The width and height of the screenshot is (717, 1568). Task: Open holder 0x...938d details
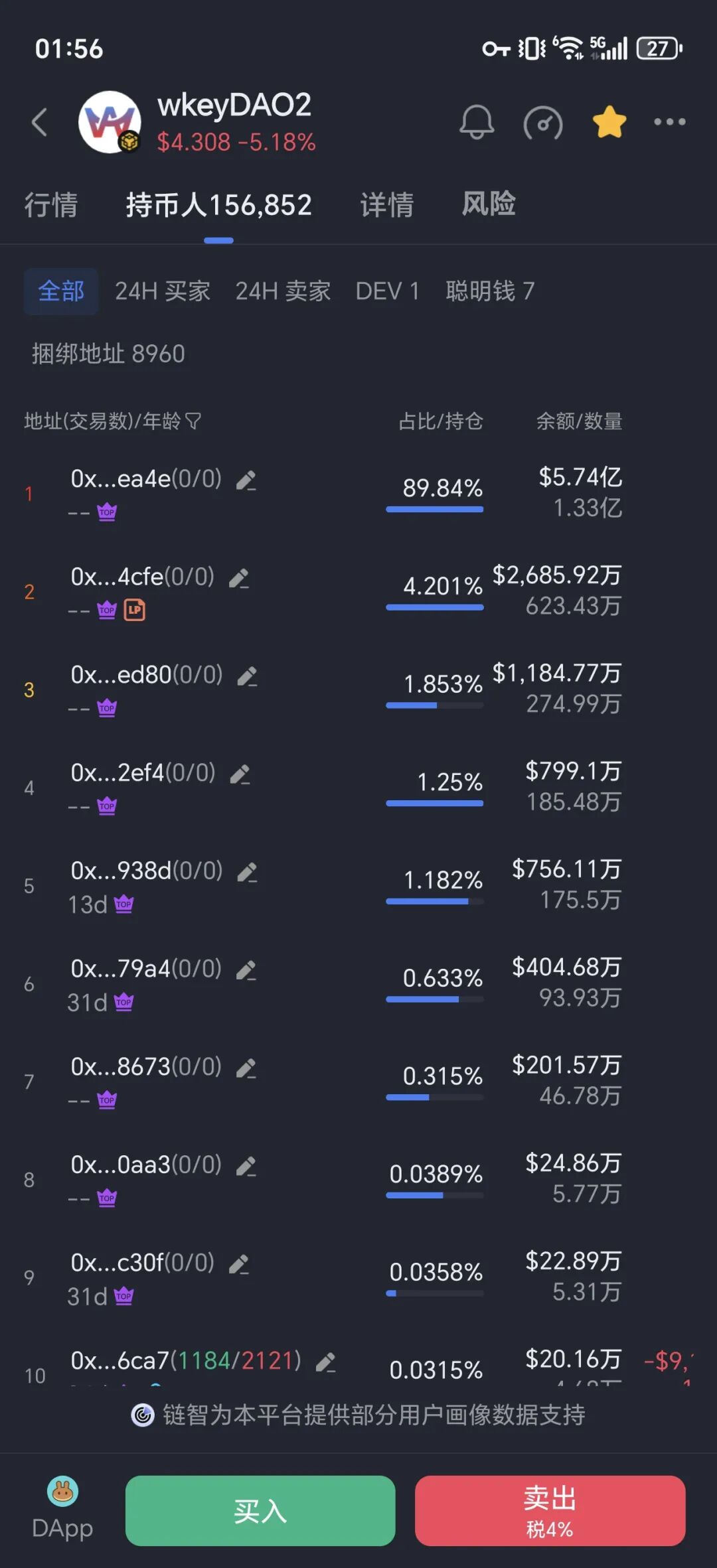coord(146,871)
